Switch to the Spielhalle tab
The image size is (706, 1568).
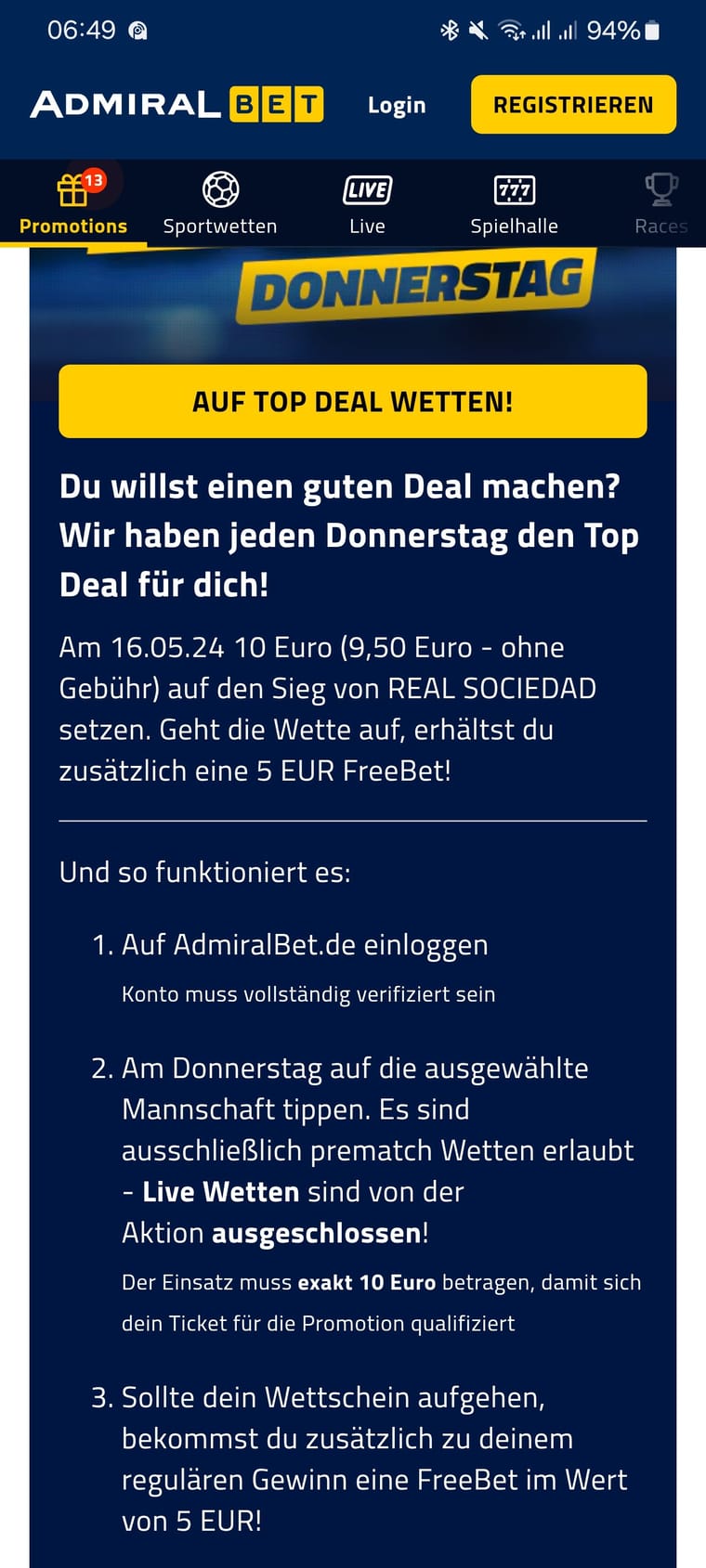(514, 204)
